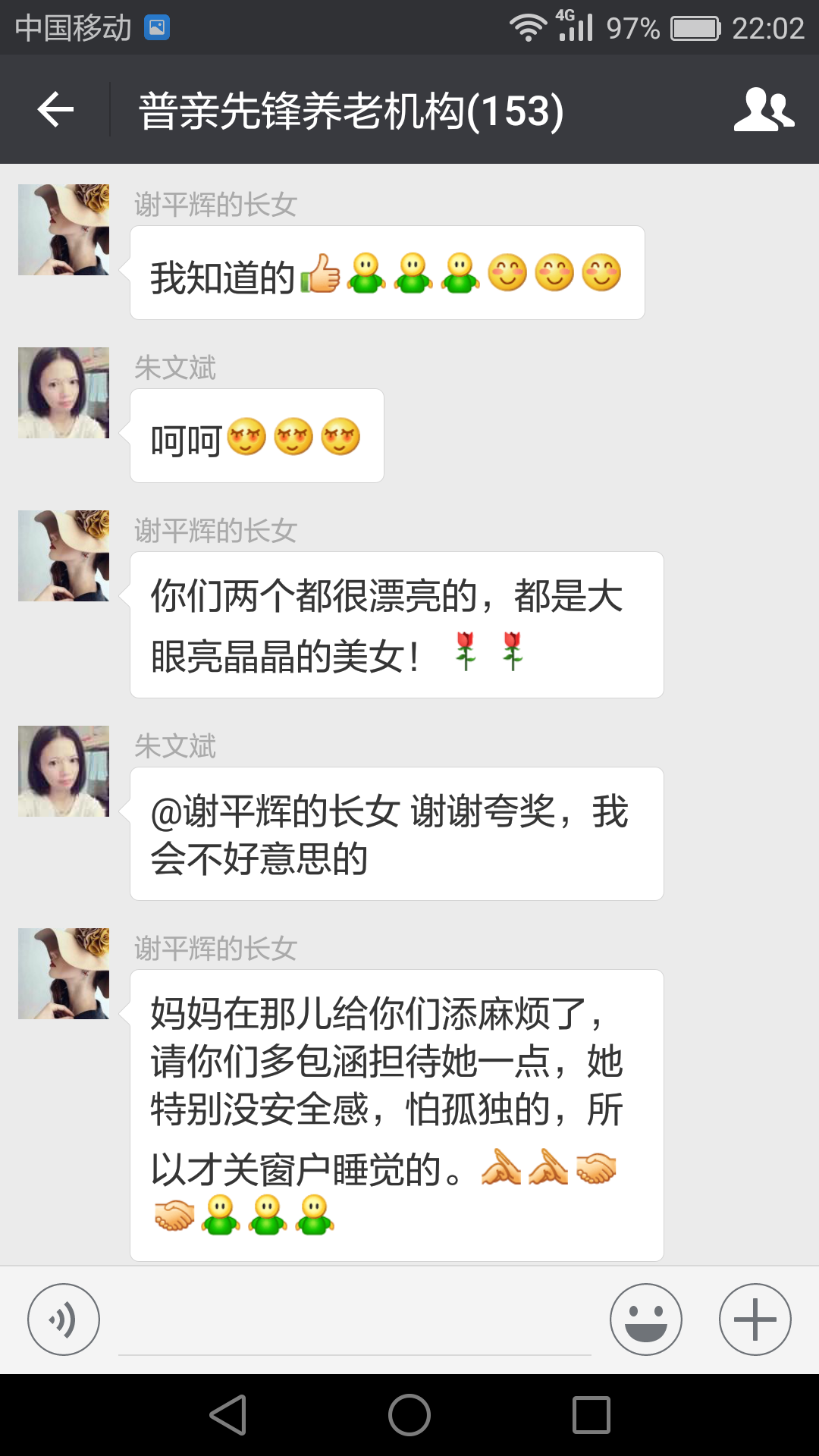Open 谢平辉的长女's avatar beside 我知道的 message
Screen dimensions: 819x1456
tap(64, 230)
